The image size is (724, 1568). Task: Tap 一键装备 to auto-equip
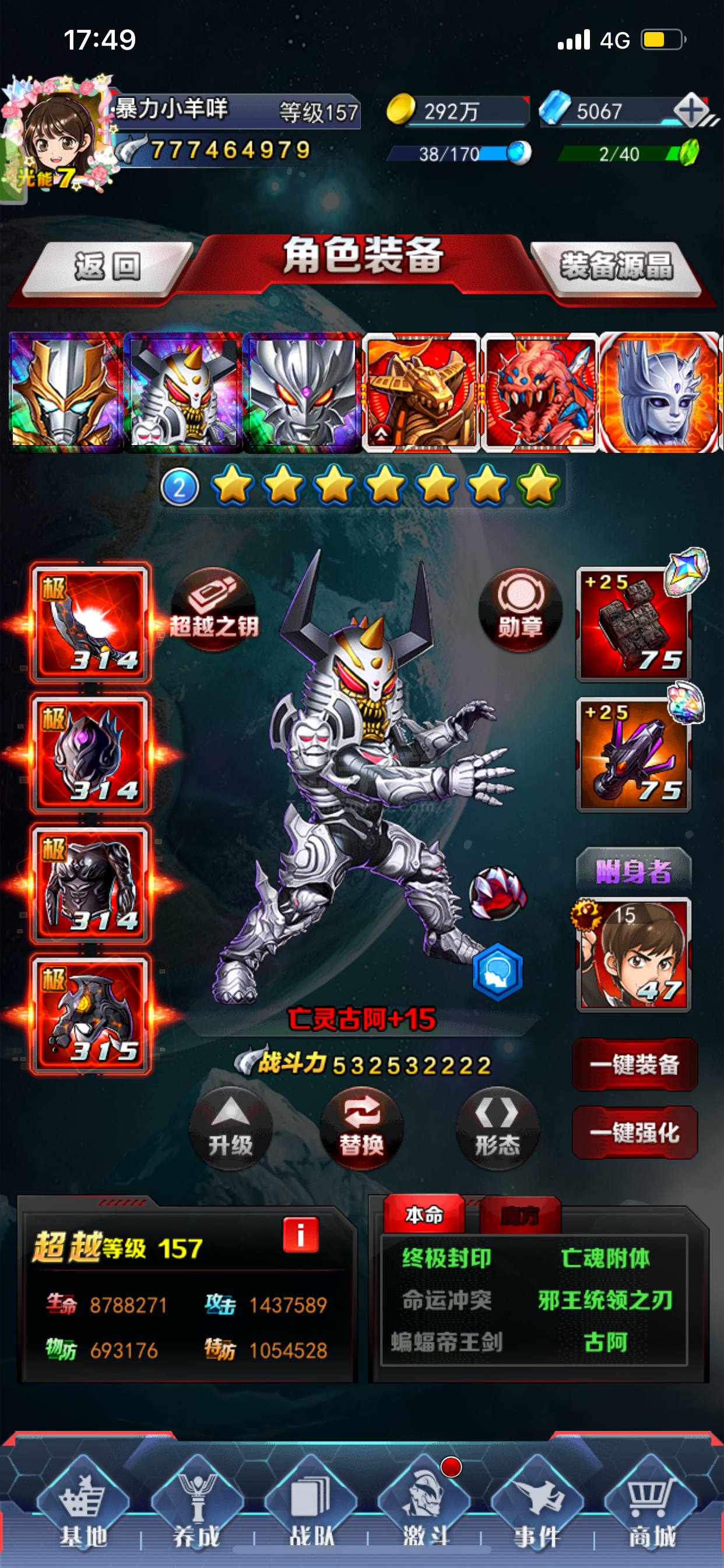[x=635, y=1065]
